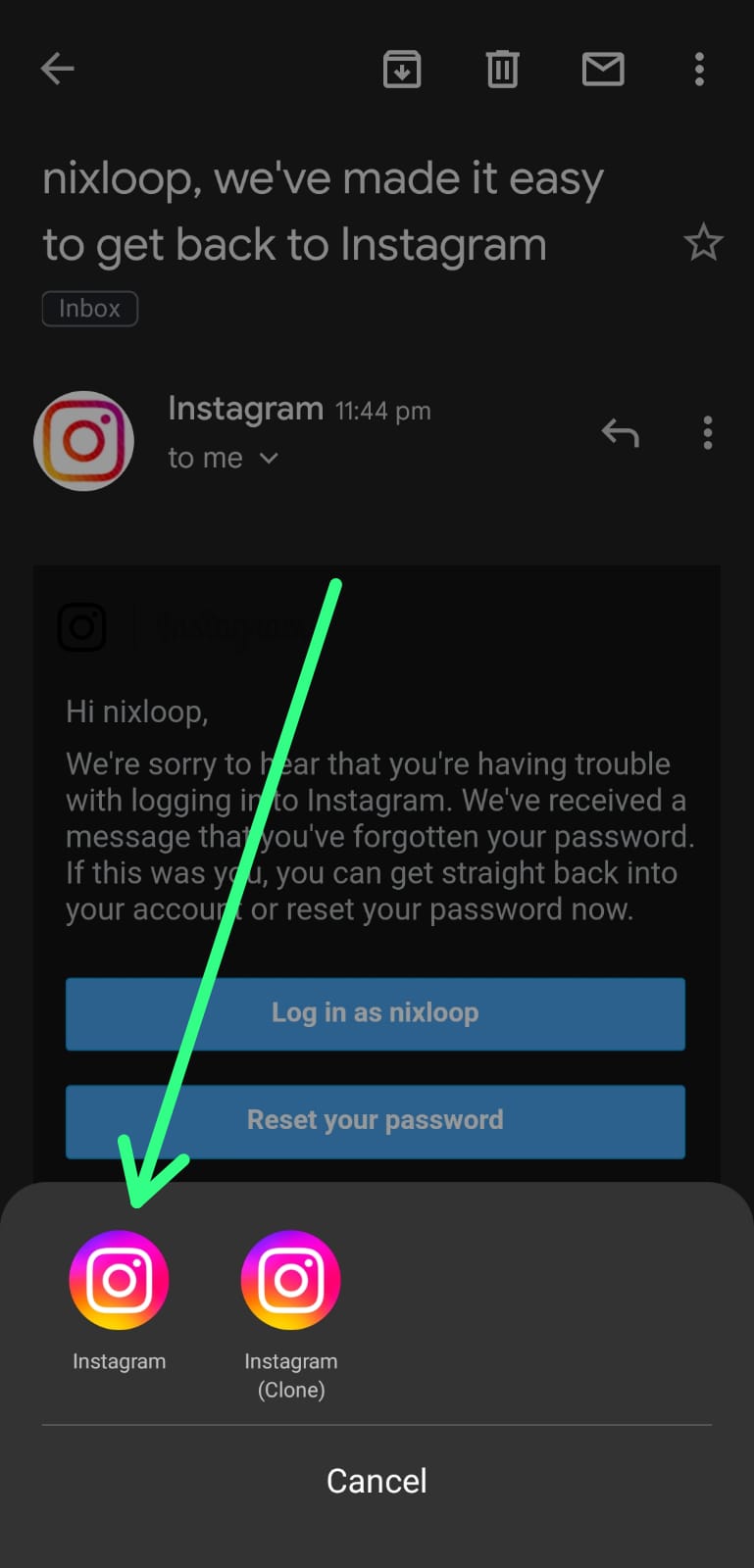Open the top-bar overflow menu

pos(699,70)
